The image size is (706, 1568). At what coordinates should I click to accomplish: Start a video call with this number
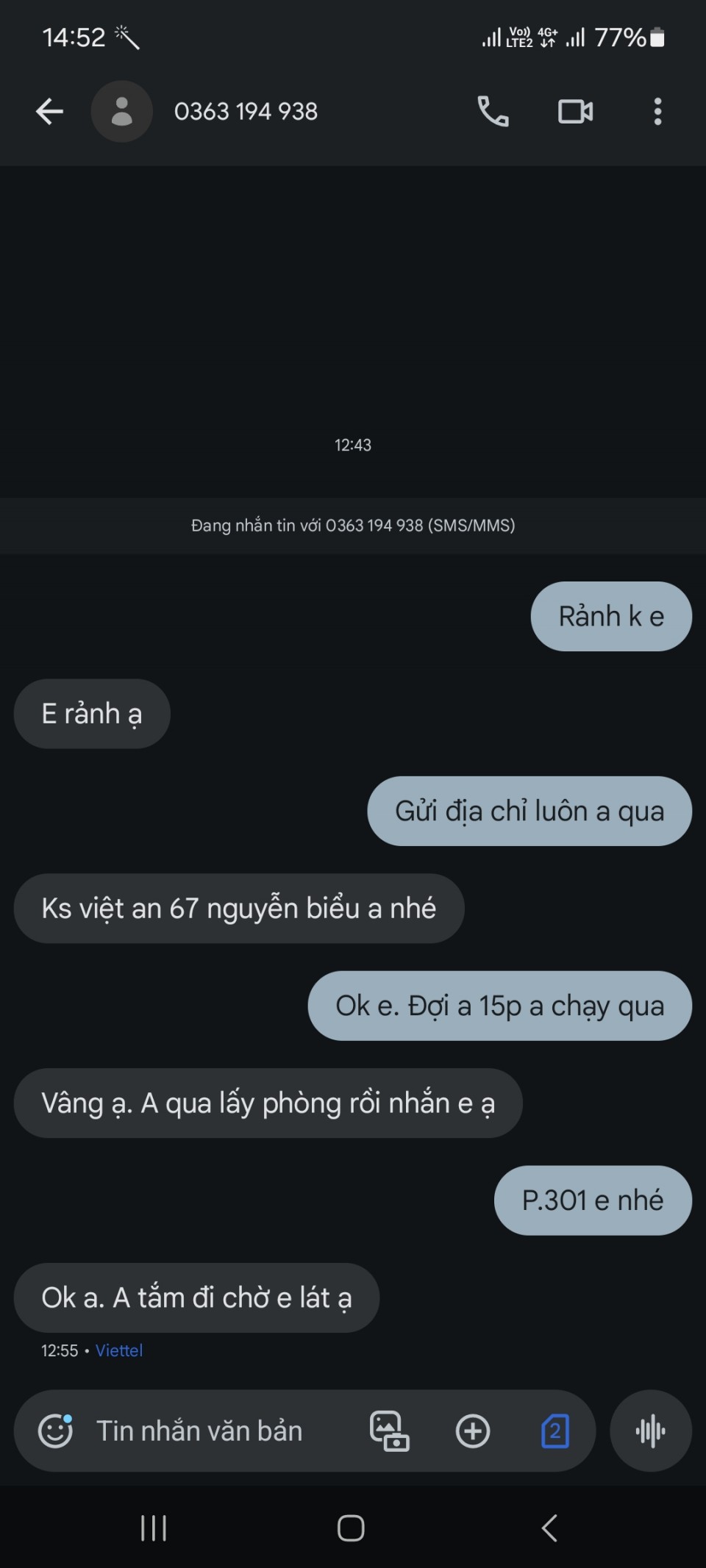click(x=575, y=112)
